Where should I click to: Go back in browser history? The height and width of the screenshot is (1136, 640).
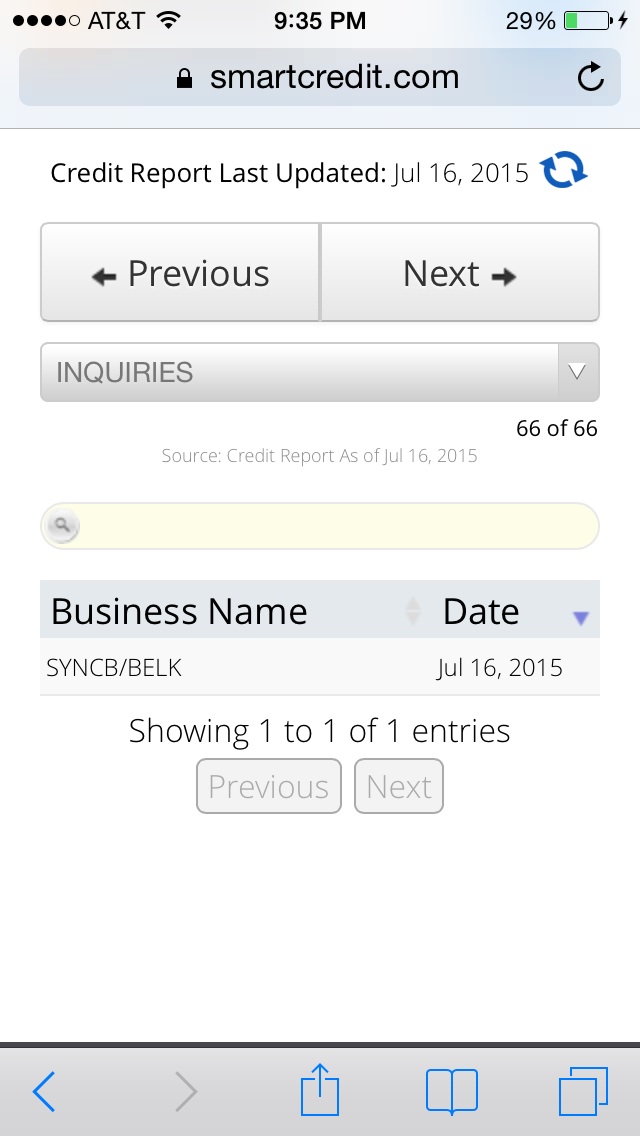[45, 1090]
